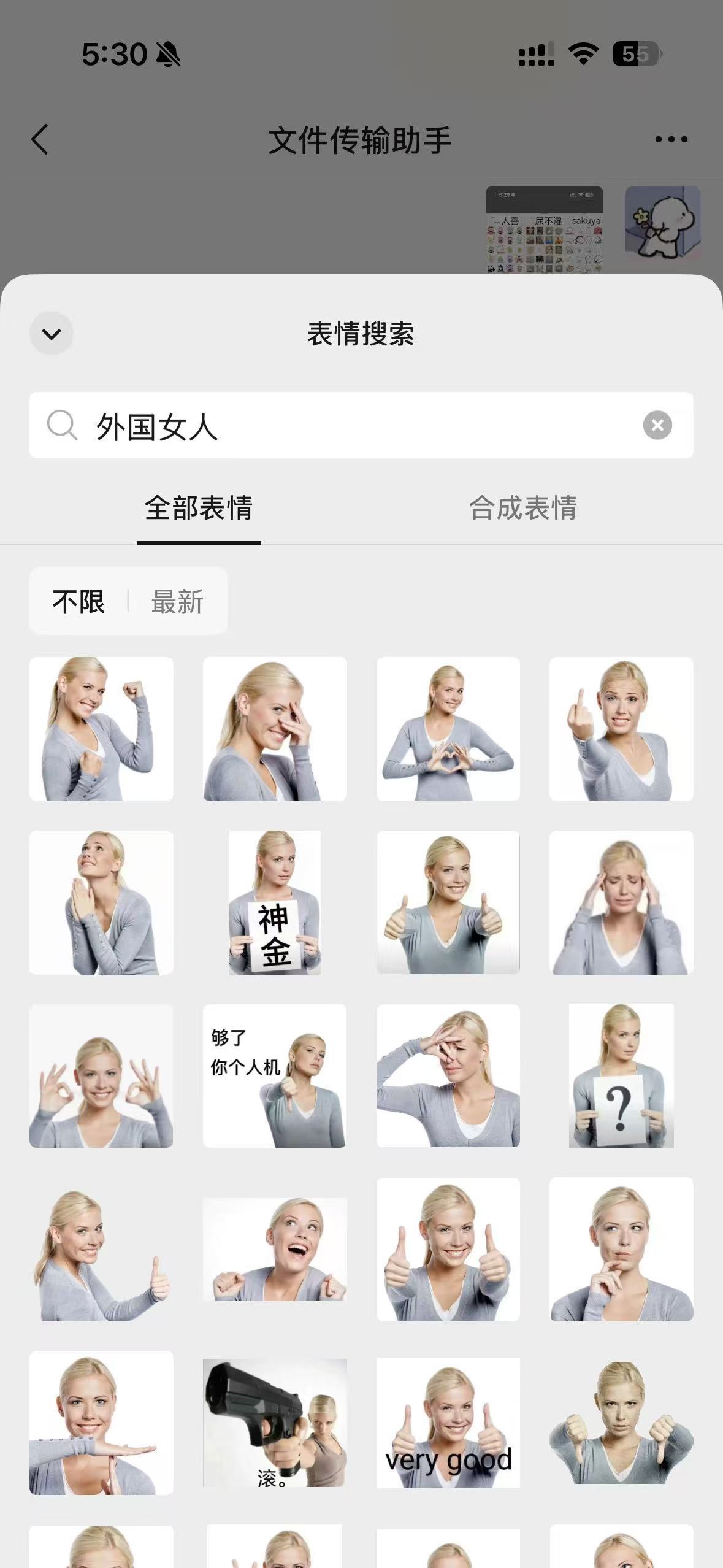The image size is (723, 1568).
Task: Select the chin-scratching thinking sticker
Action: click(x=621, y=1249)
